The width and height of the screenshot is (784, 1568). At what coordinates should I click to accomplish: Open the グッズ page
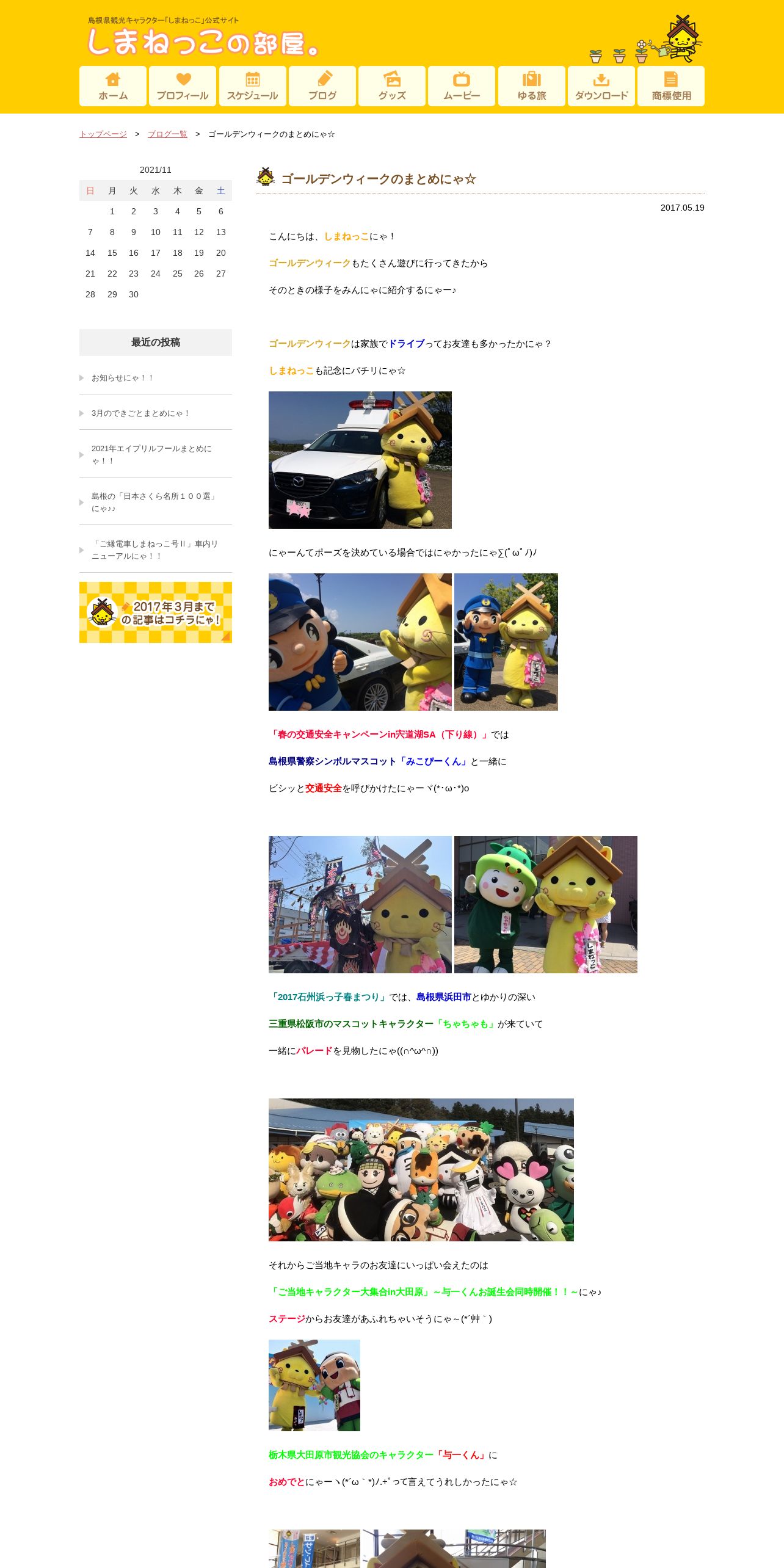pos(392,86)
